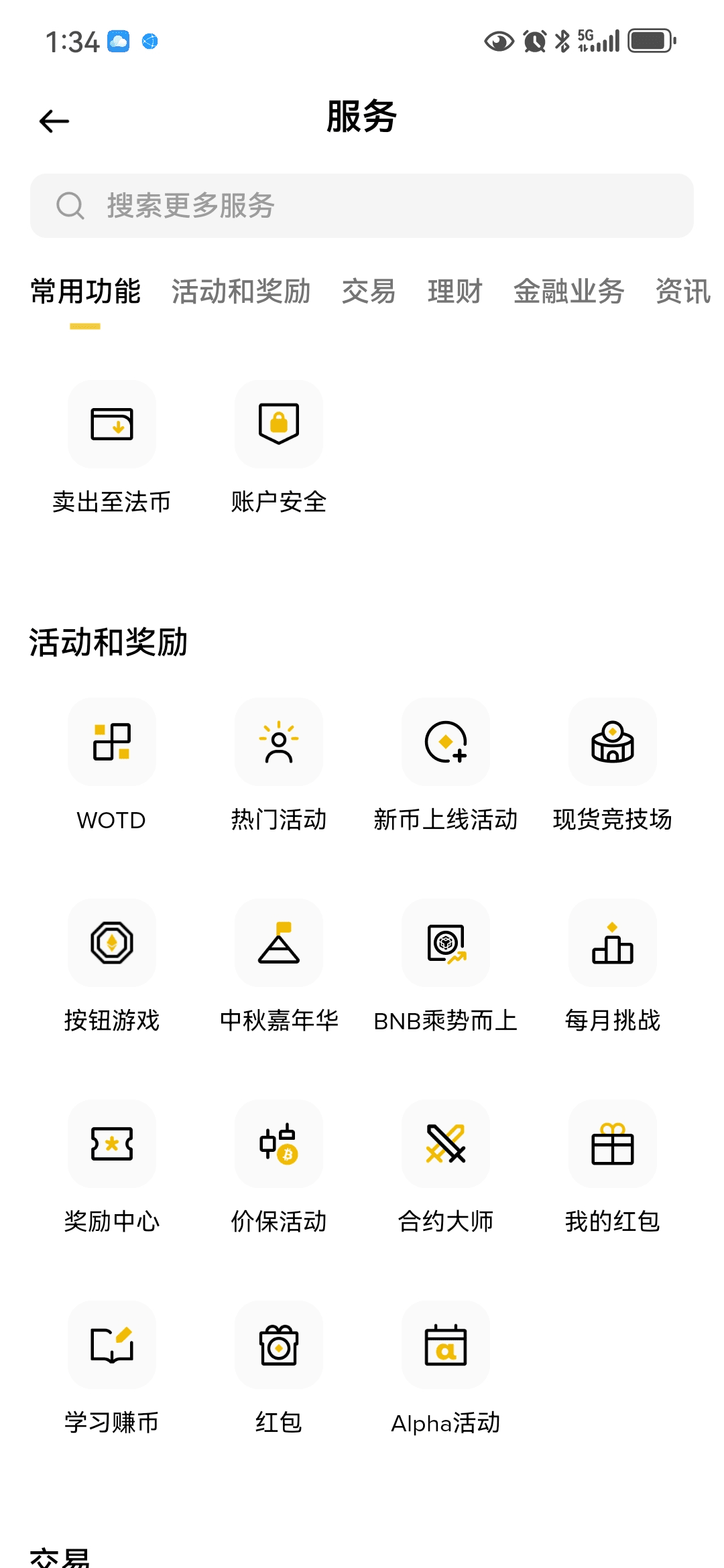The width and height of the screenshot is (724, 1568).
Task: Open 账户安全 settings
Action: tap(279, 425)
